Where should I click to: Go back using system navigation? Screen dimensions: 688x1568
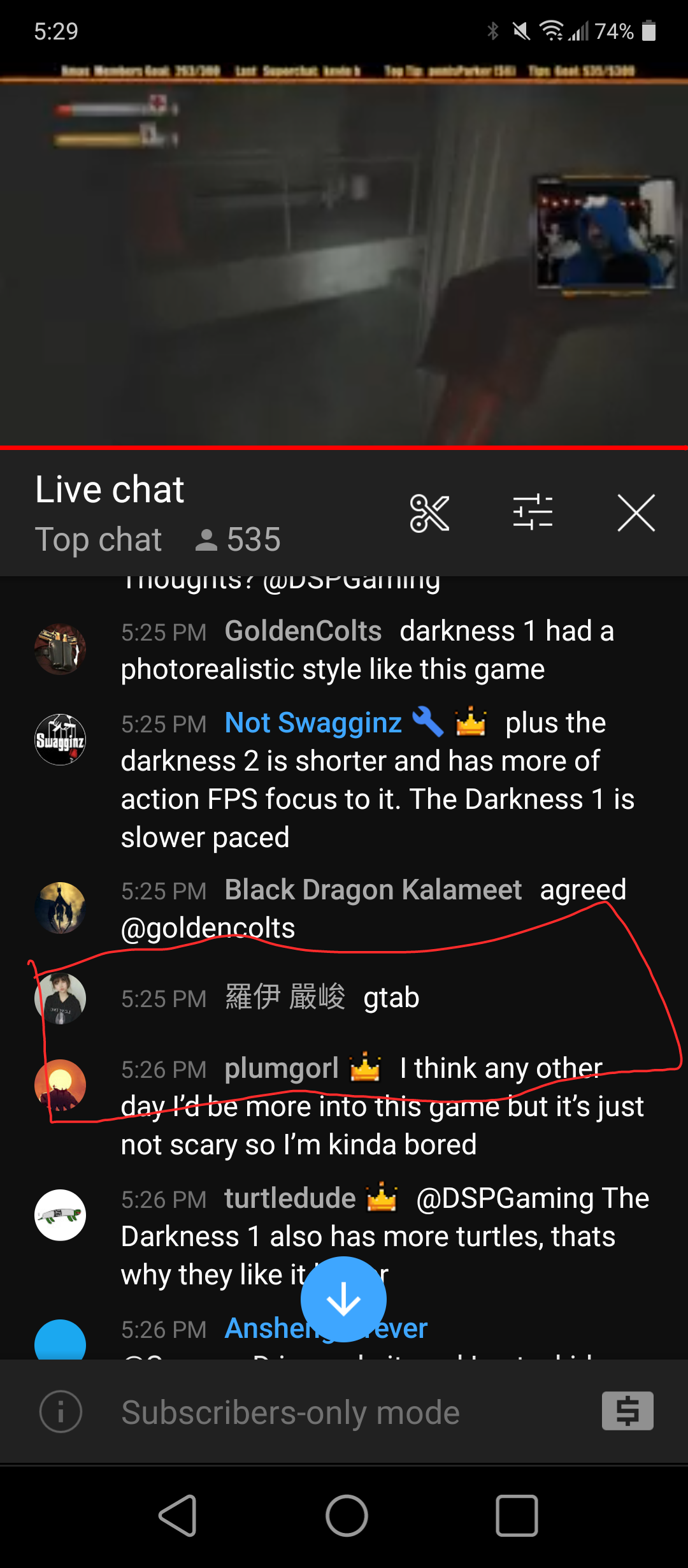point(177,1516)
